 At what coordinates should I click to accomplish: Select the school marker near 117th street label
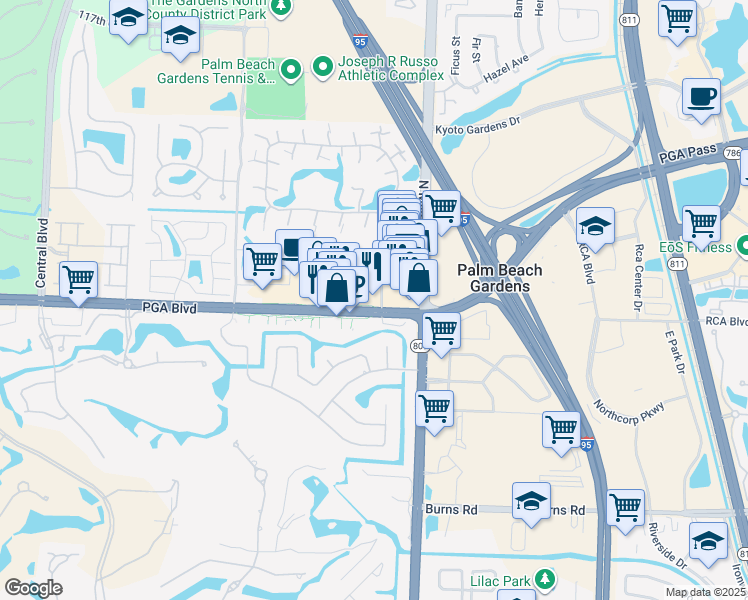128,18
